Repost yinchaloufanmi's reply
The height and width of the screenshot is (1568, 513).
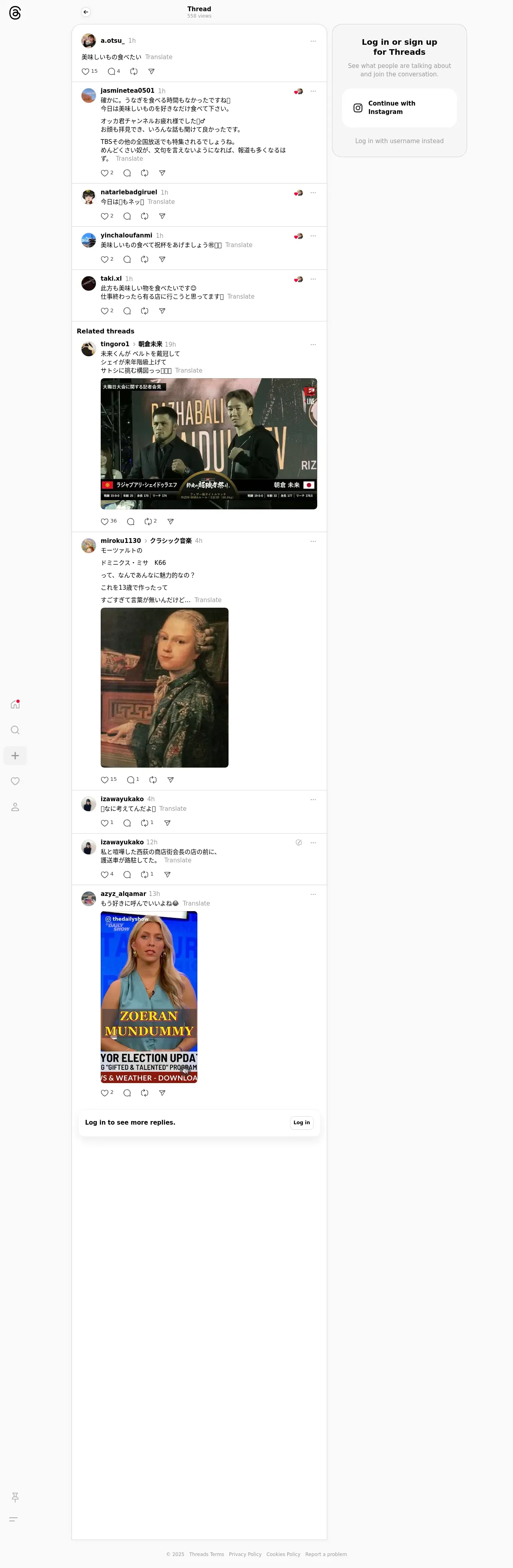point(145,259)
